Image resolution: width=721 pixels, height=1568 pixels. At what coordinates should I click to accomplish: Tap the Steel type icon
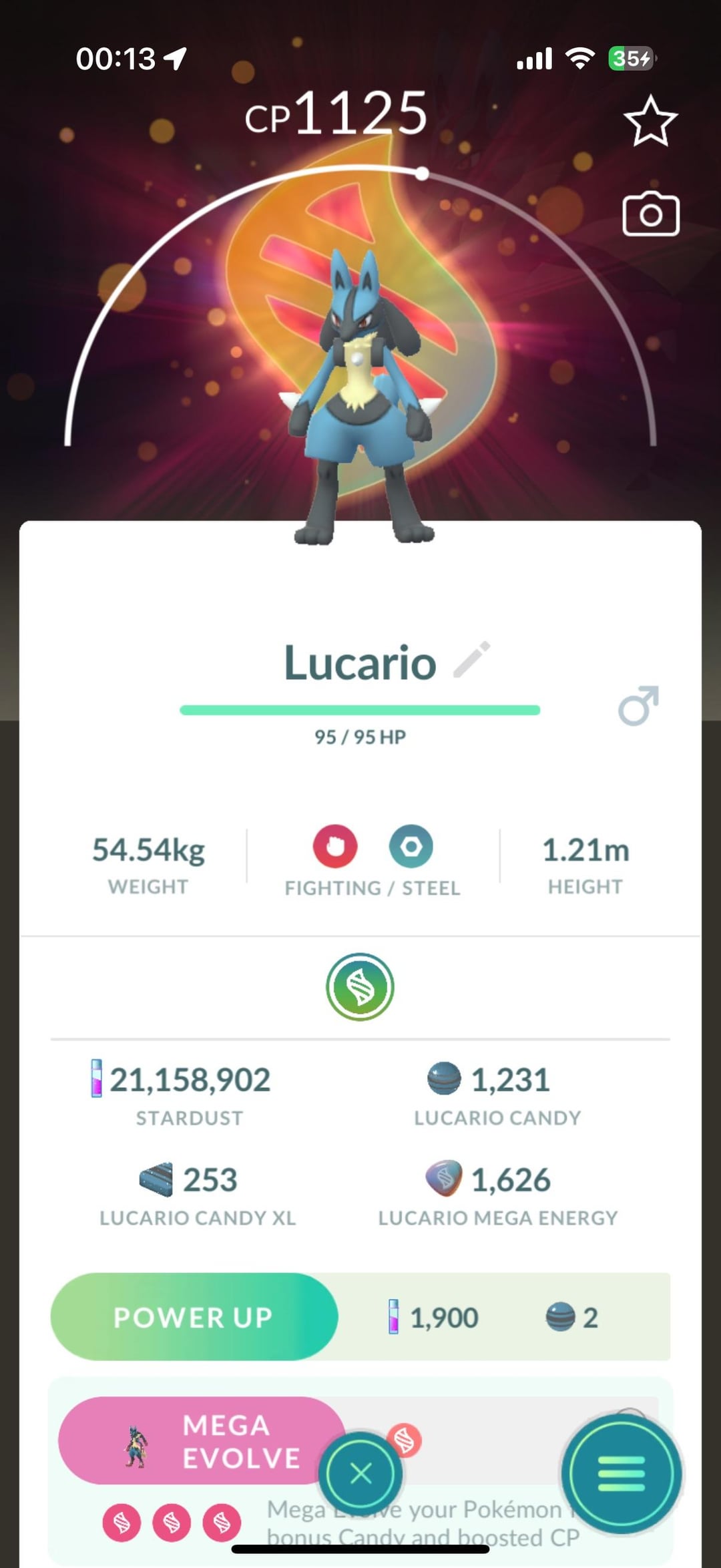click(x=411, y=846)
